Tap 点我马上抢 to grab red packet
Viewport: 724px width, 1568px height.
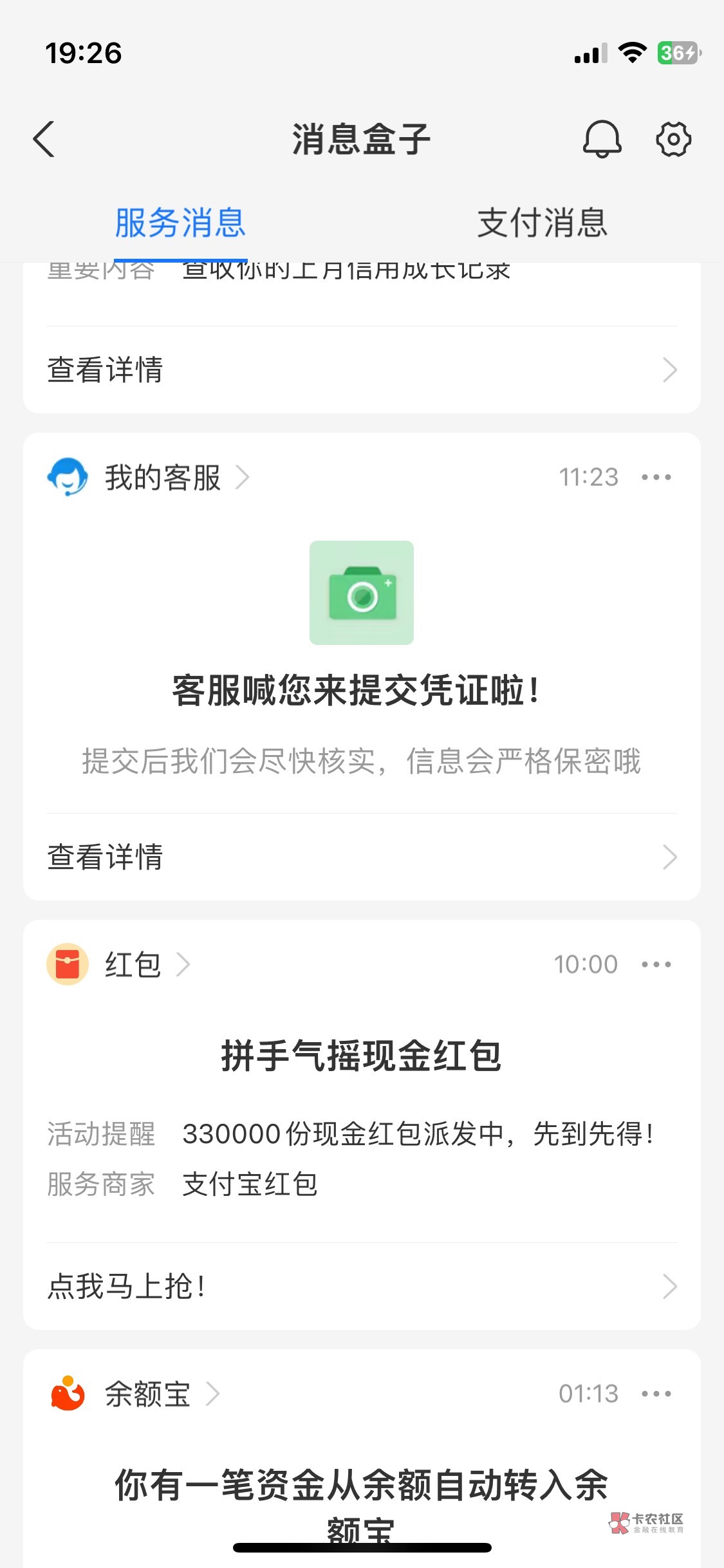click(362, 1287)
